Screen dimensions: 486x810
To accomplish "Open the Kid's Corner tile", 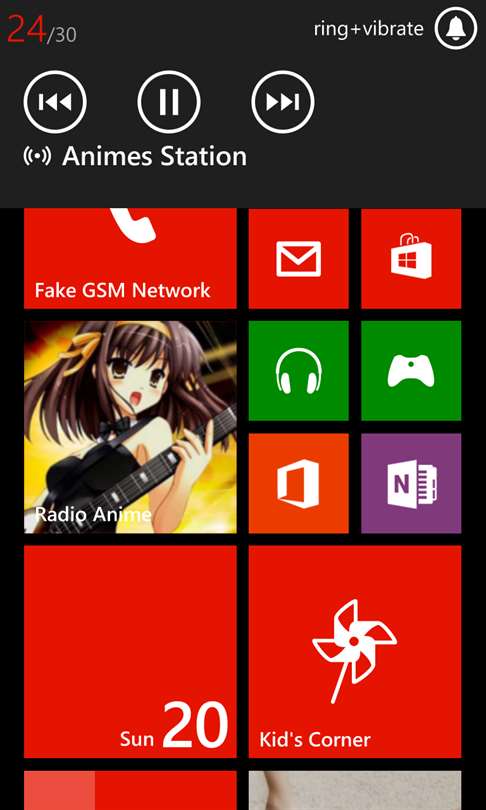I will click(x=355, y=651).
